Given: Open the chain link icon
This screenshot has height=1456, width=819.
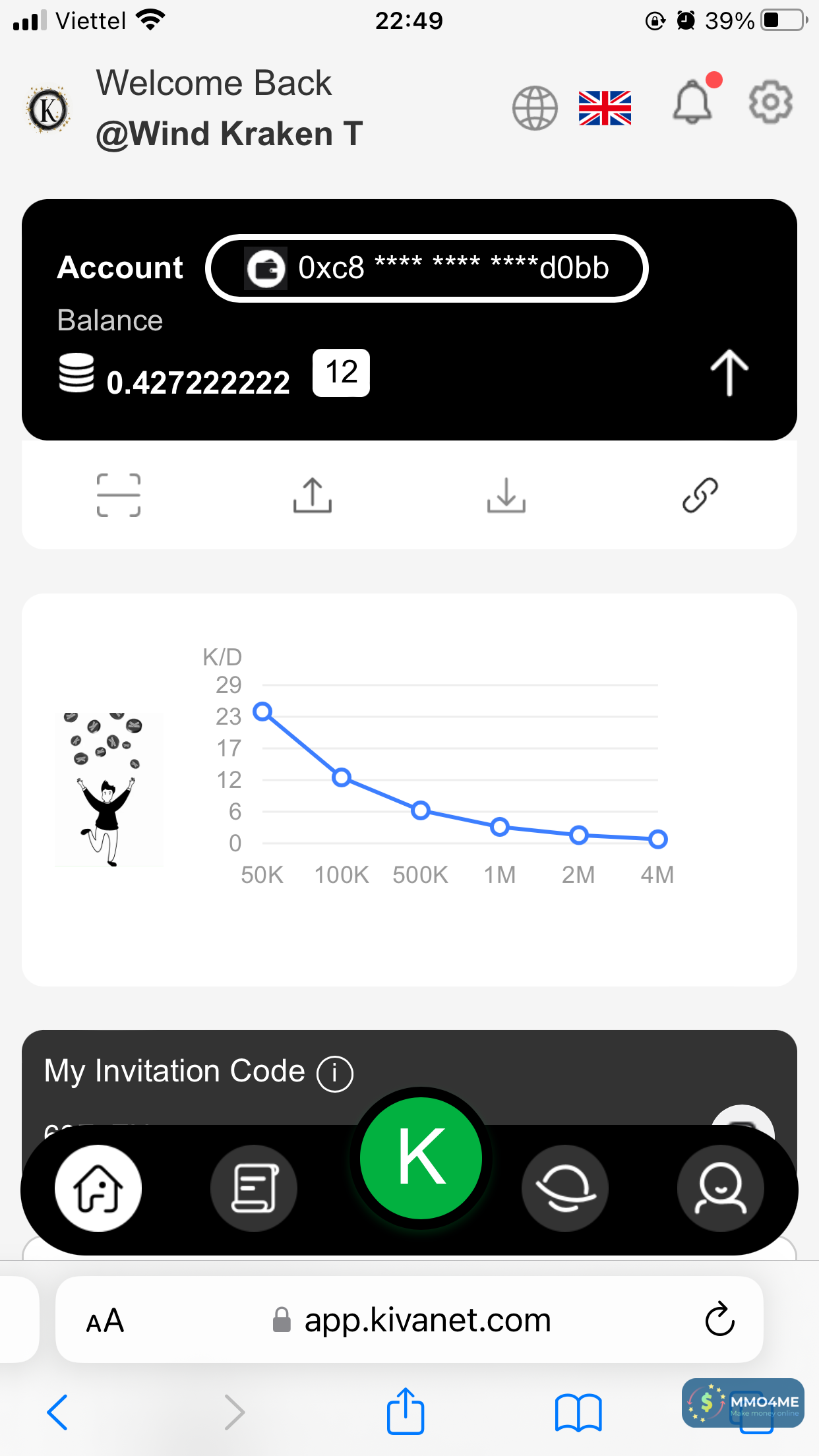Looking at the screenshot, I should (700, 495).
